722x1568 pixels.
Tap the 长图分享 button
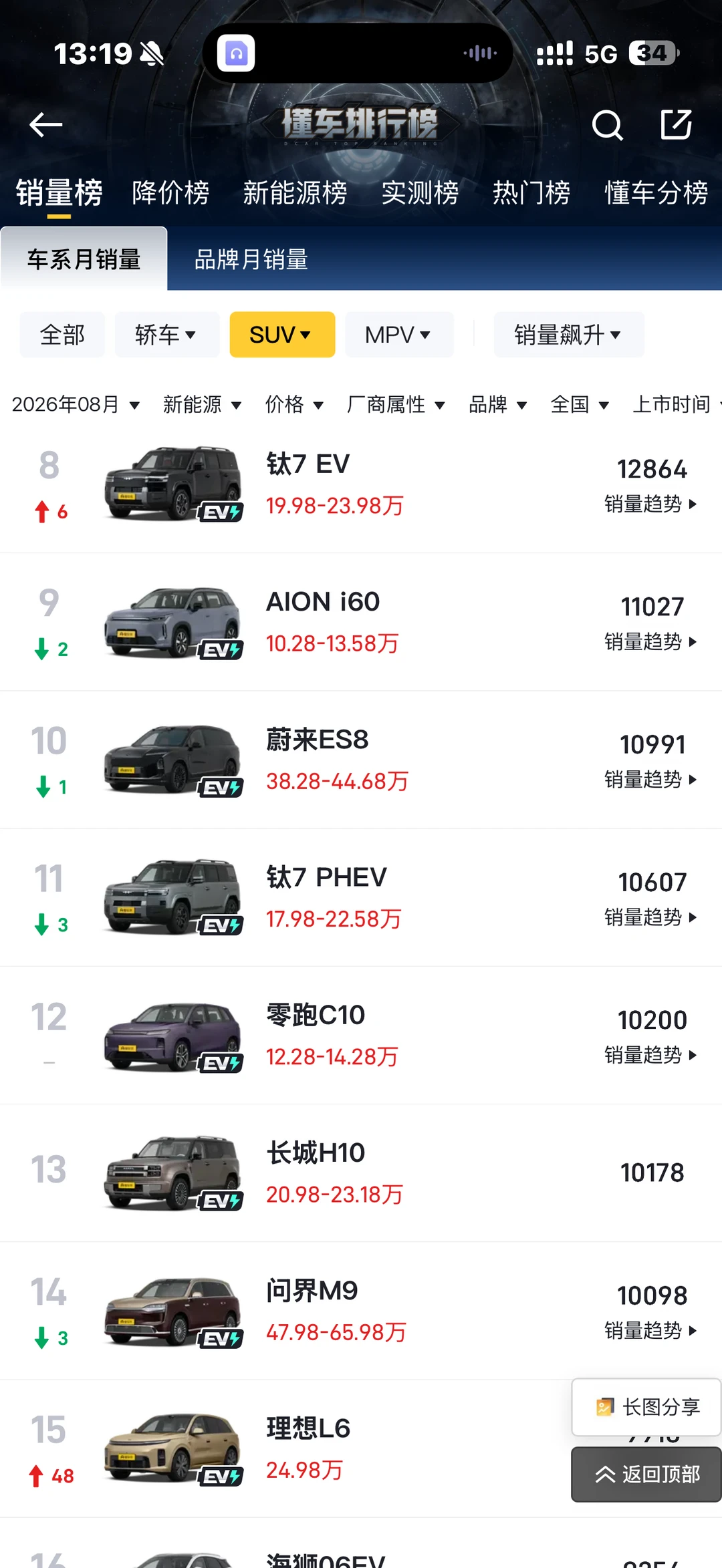click(646, 1407)
